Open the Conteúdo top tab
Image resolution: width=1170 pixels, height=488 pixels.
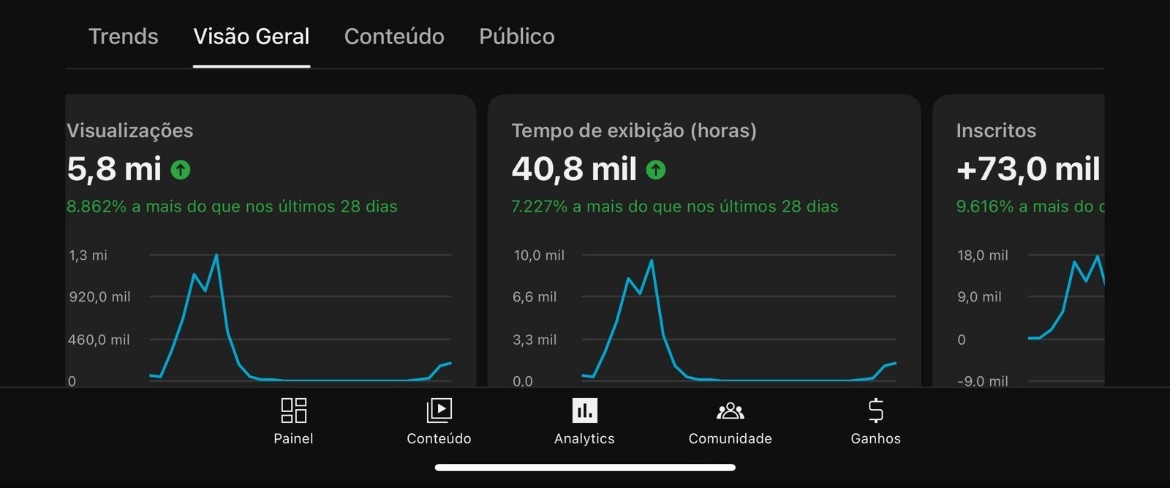[x=394, y=37]
